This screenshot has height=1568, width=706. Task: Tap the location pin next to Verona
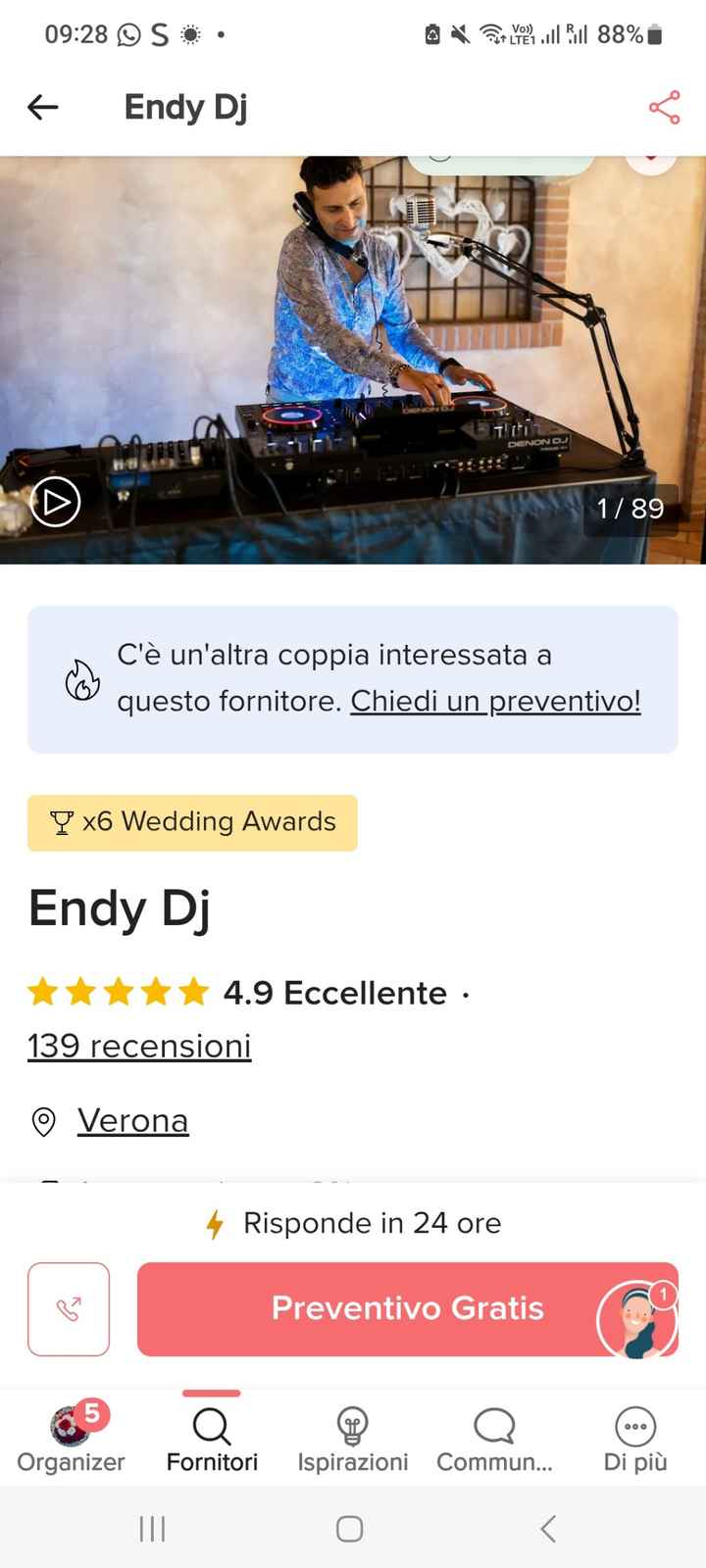click(43, 1121)
